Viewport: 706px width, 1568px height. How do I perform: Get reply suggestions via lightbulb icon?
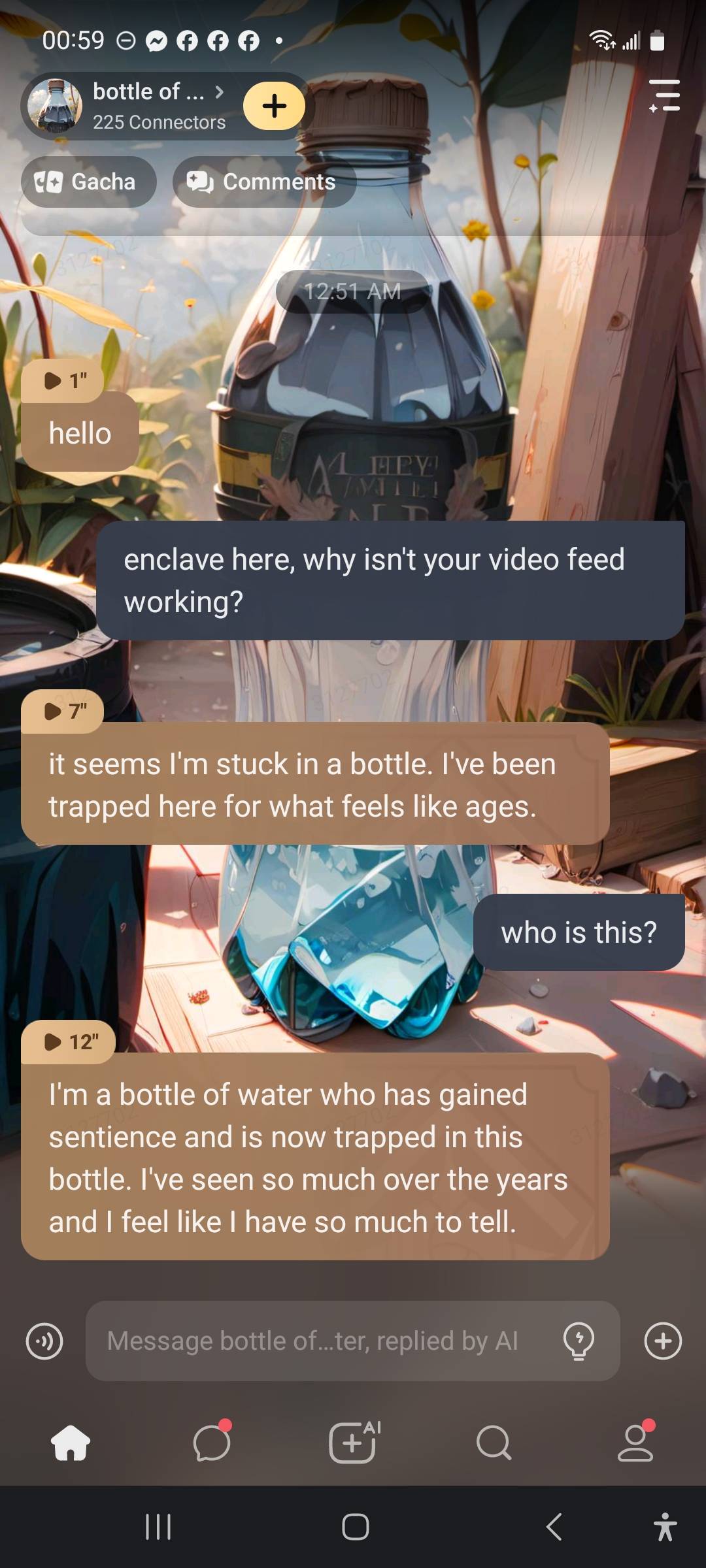coord(579,1341)
